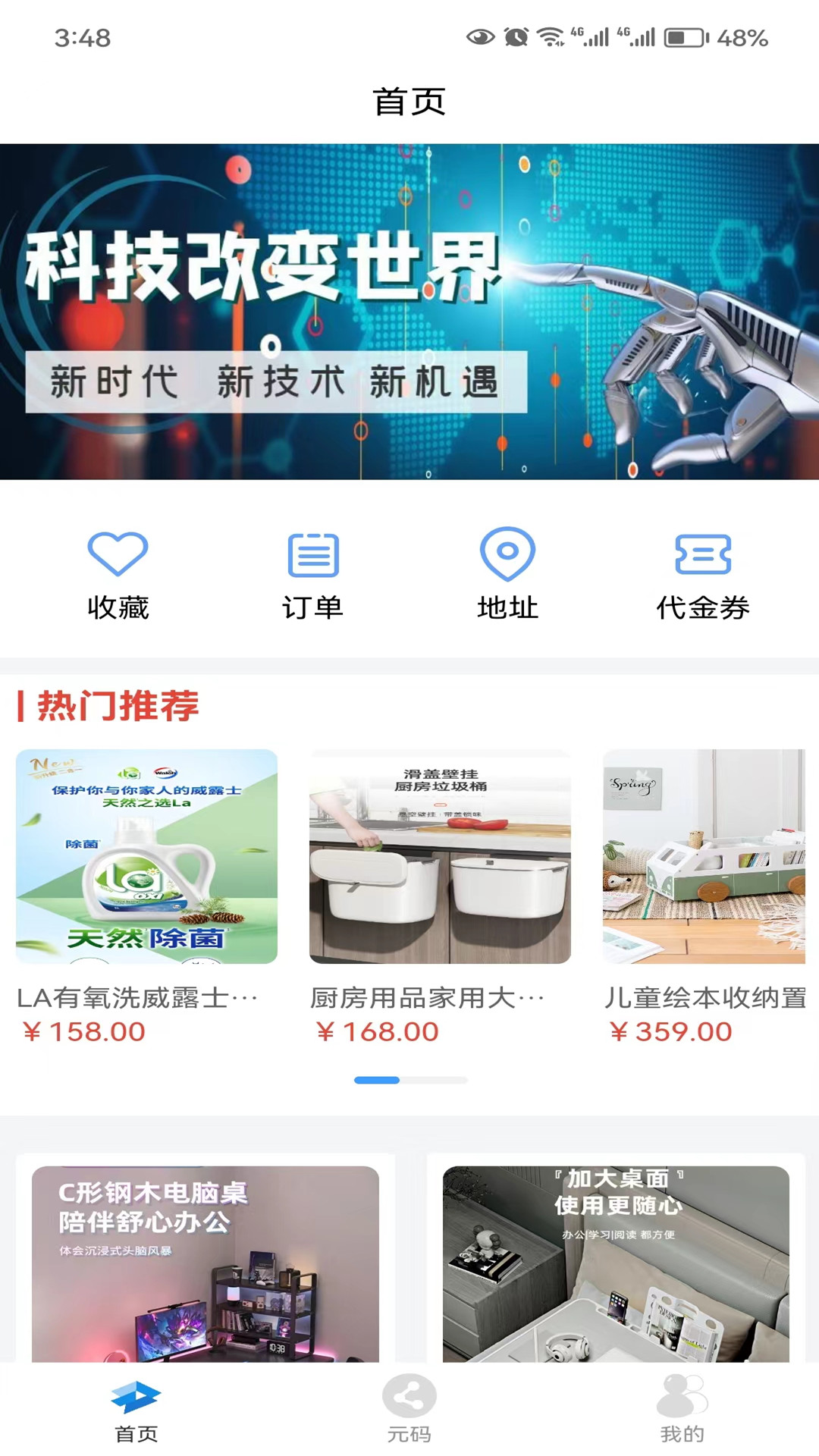Tap the carousel progress indicator bar

pos(409,1079)
